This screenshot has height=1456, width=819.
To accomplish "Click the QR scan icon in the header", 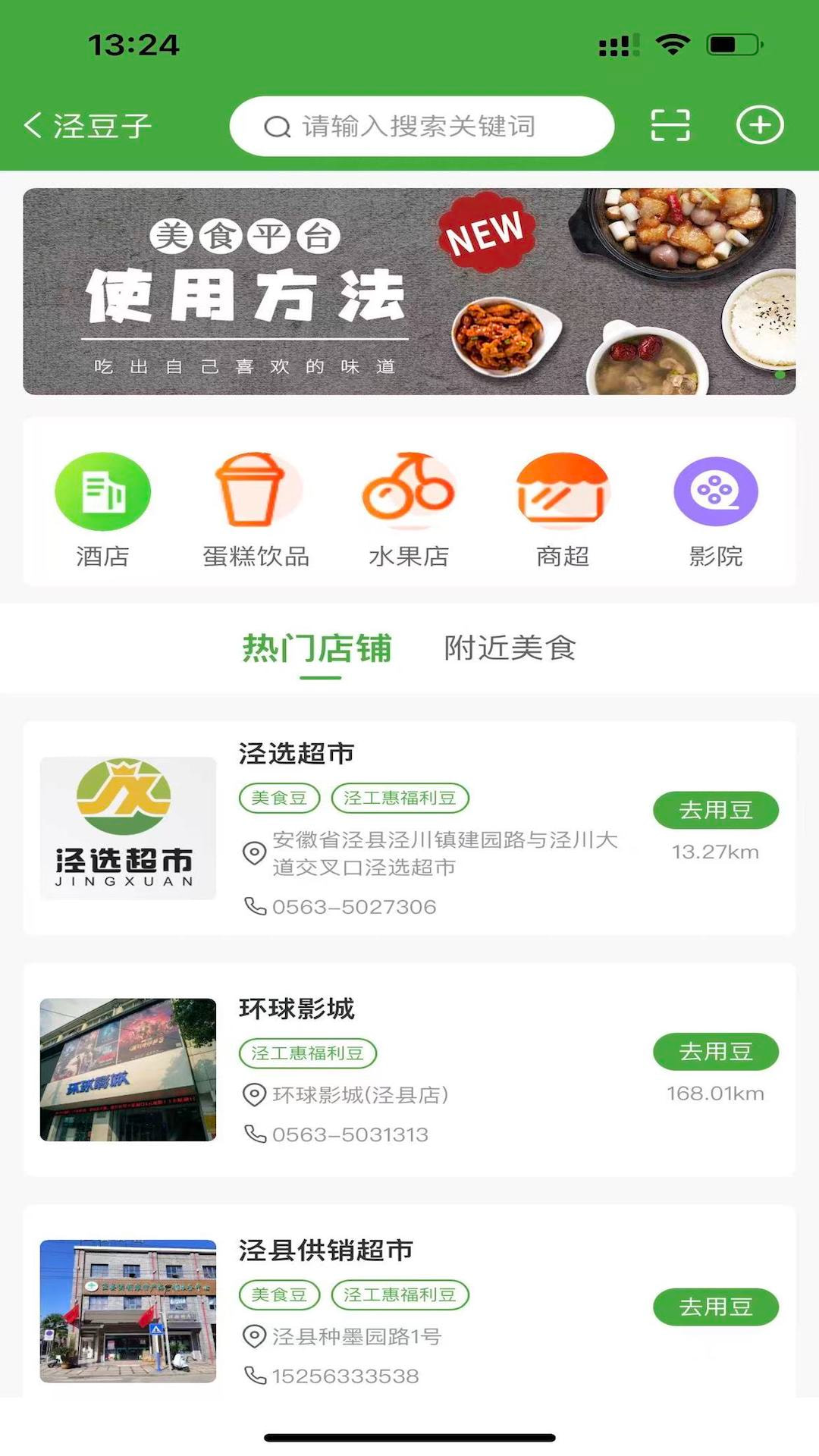I will (x=670, y=126).
